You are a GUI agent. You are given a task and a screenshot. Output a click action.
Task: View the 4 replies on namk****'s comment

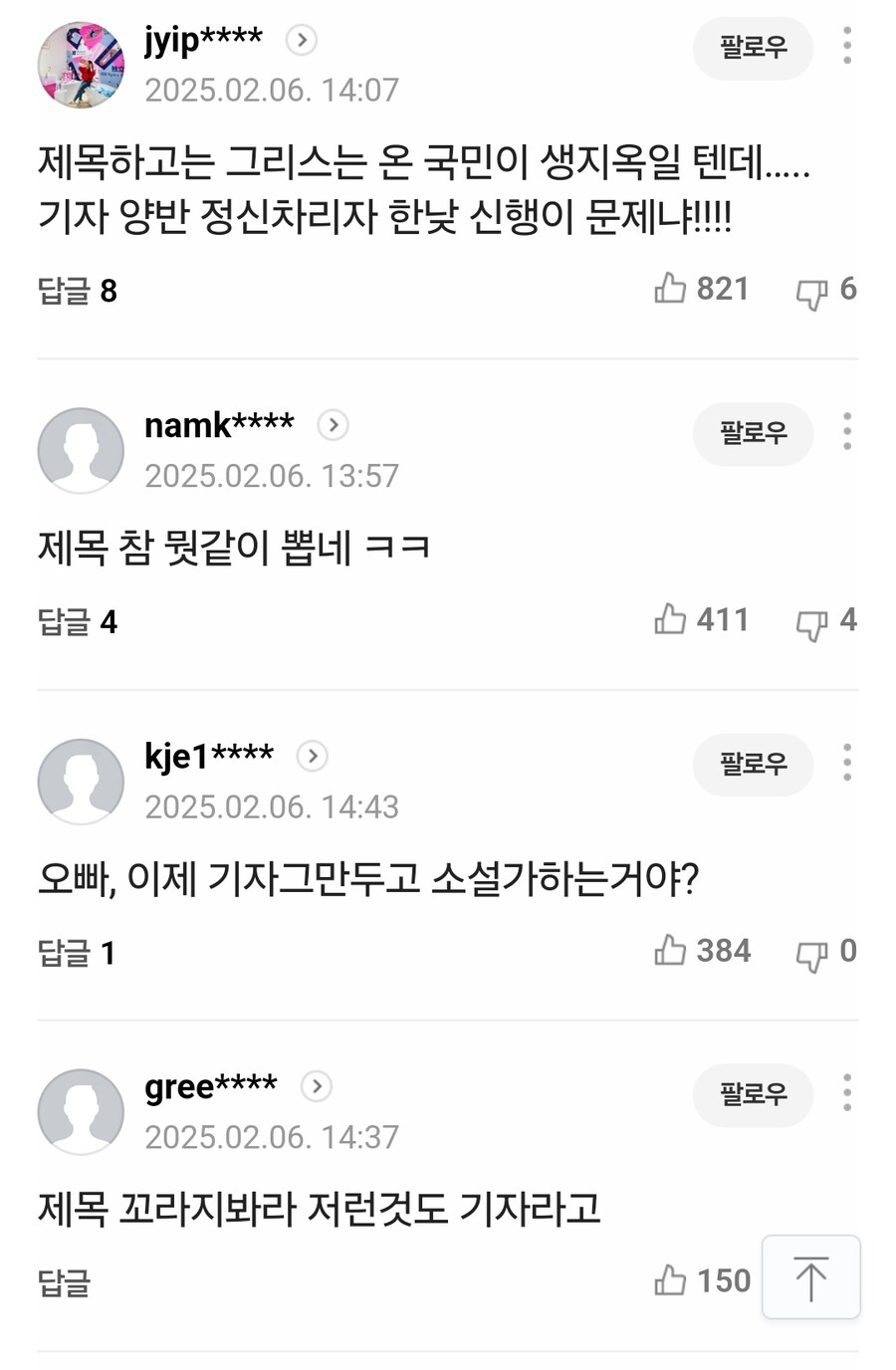point(77,621)
